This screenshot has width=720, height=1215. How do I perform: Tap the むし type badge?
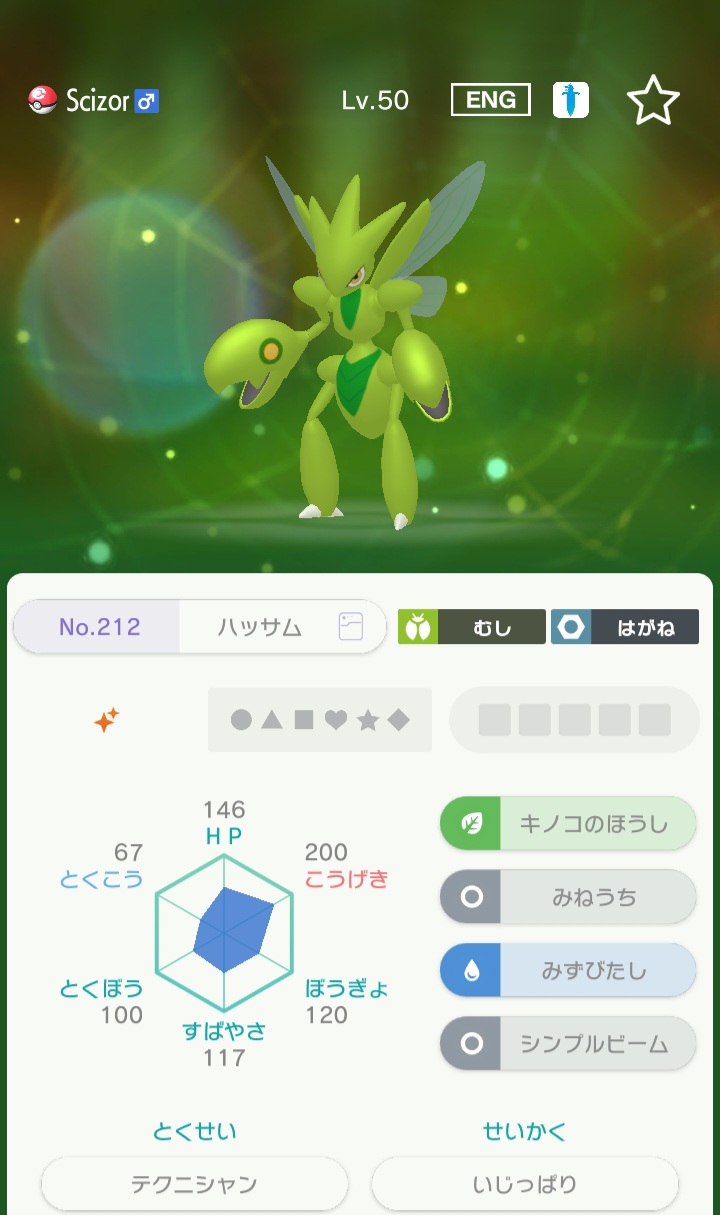[x=472, y=627]
